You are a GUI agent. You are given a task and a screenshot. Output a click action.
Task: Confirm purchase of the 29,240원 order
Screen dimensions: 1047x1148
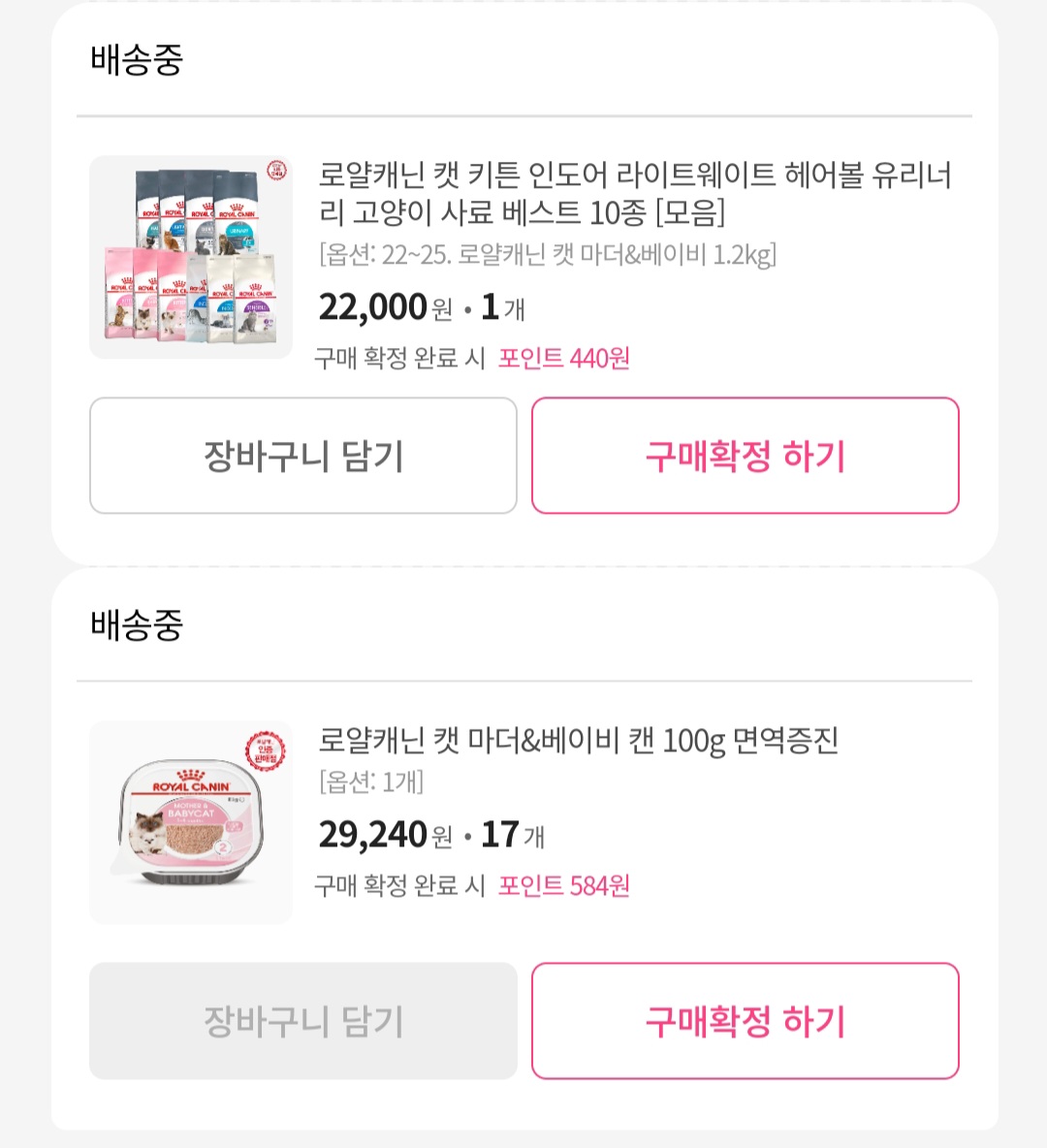coord(745,1021)
